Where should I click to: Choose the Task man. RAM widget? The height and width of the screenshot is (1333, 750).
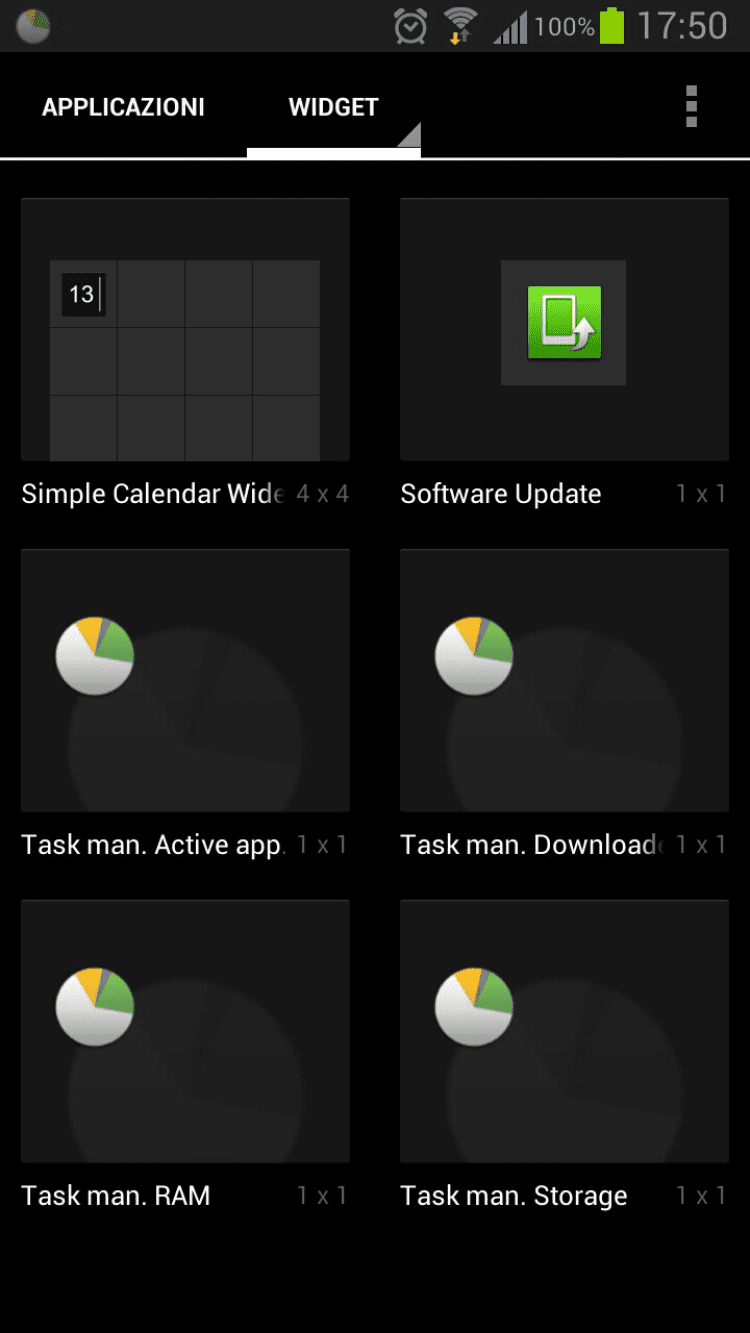(x=185, y=1031)
